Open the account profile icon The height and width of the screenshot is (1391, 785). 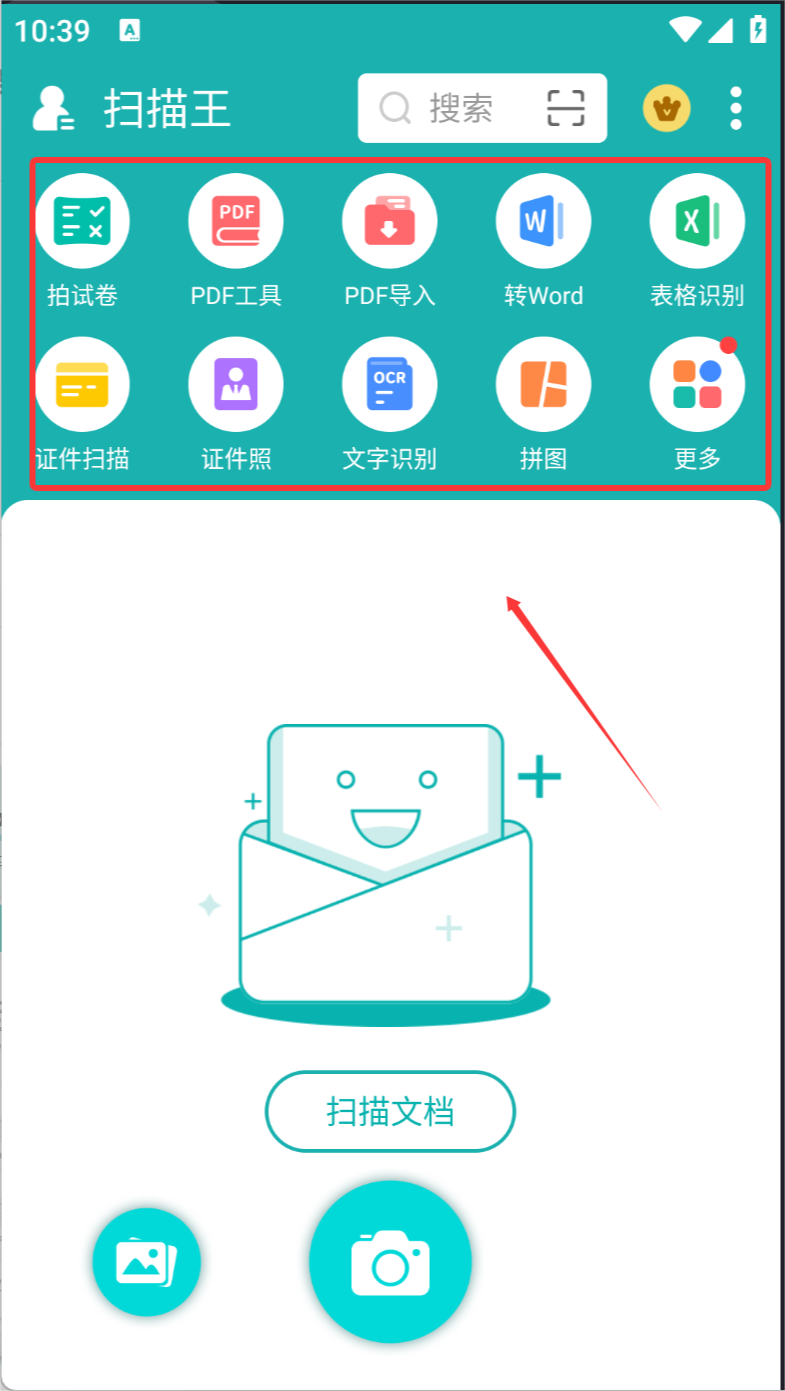coord(53,108)
